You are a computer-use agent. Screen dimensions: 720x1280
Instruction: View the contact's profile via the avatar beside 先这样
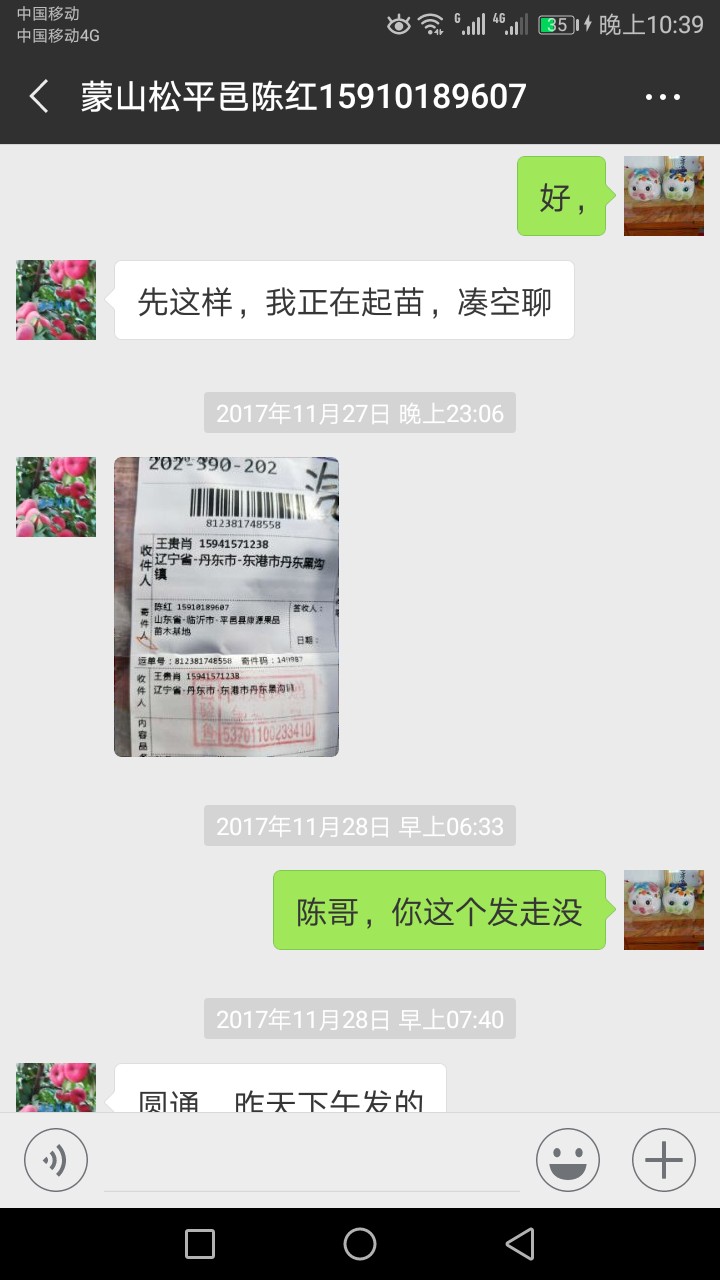coord(56,300)
